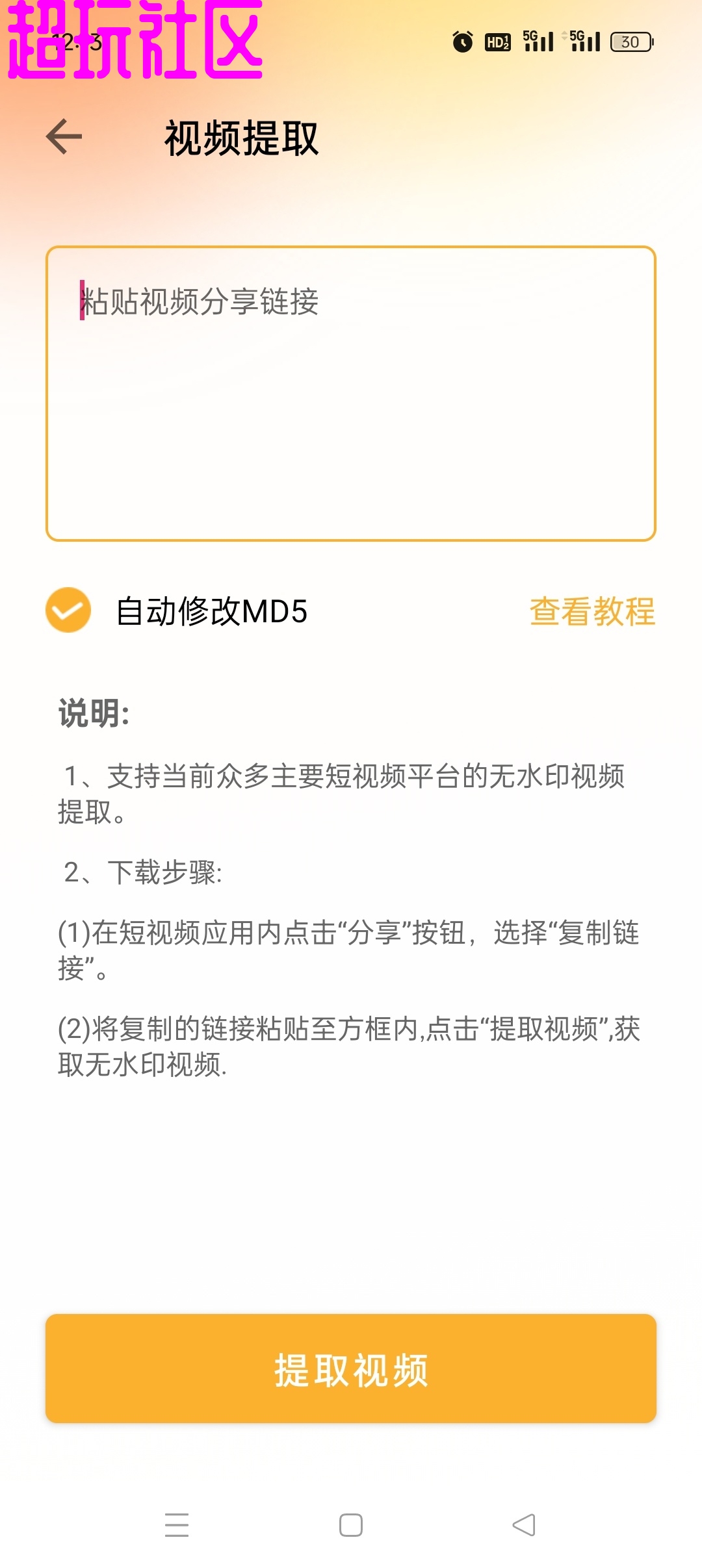Open the 查看教程 tutorial link

591,611
